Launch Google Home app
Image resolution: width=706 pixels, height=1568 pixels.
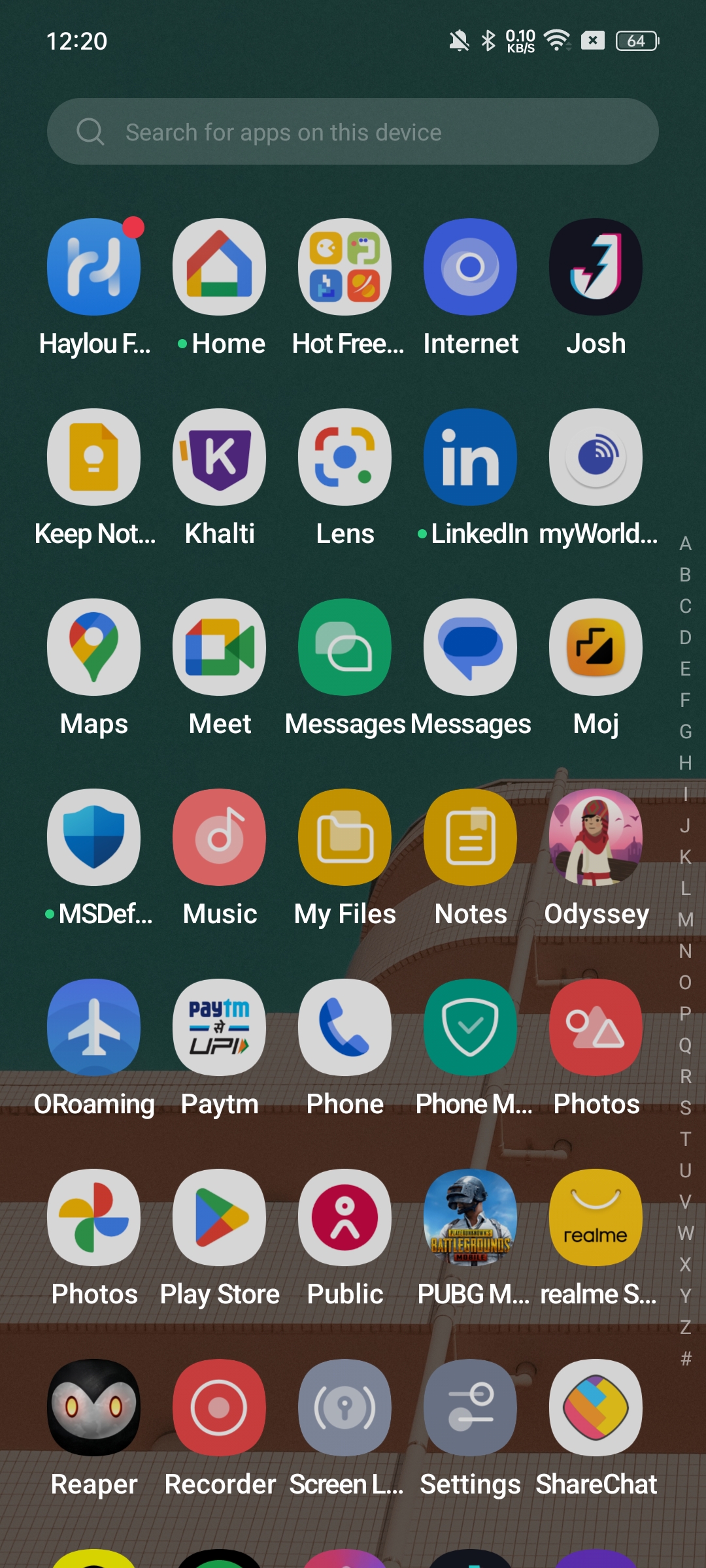[220, 268]
